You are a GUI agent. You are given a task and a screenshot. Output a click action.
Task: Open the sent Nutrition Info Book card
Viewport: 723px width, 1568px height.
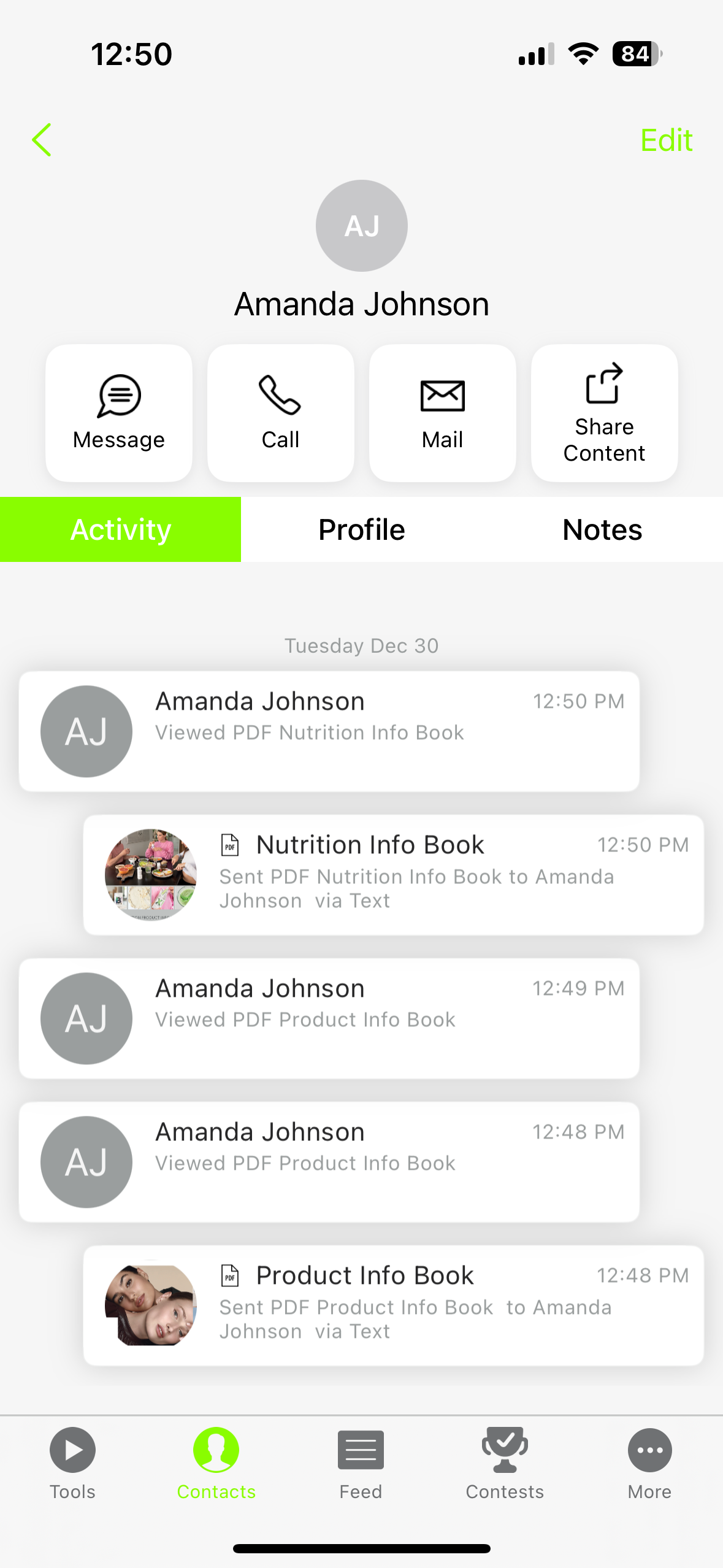point(393,874)
